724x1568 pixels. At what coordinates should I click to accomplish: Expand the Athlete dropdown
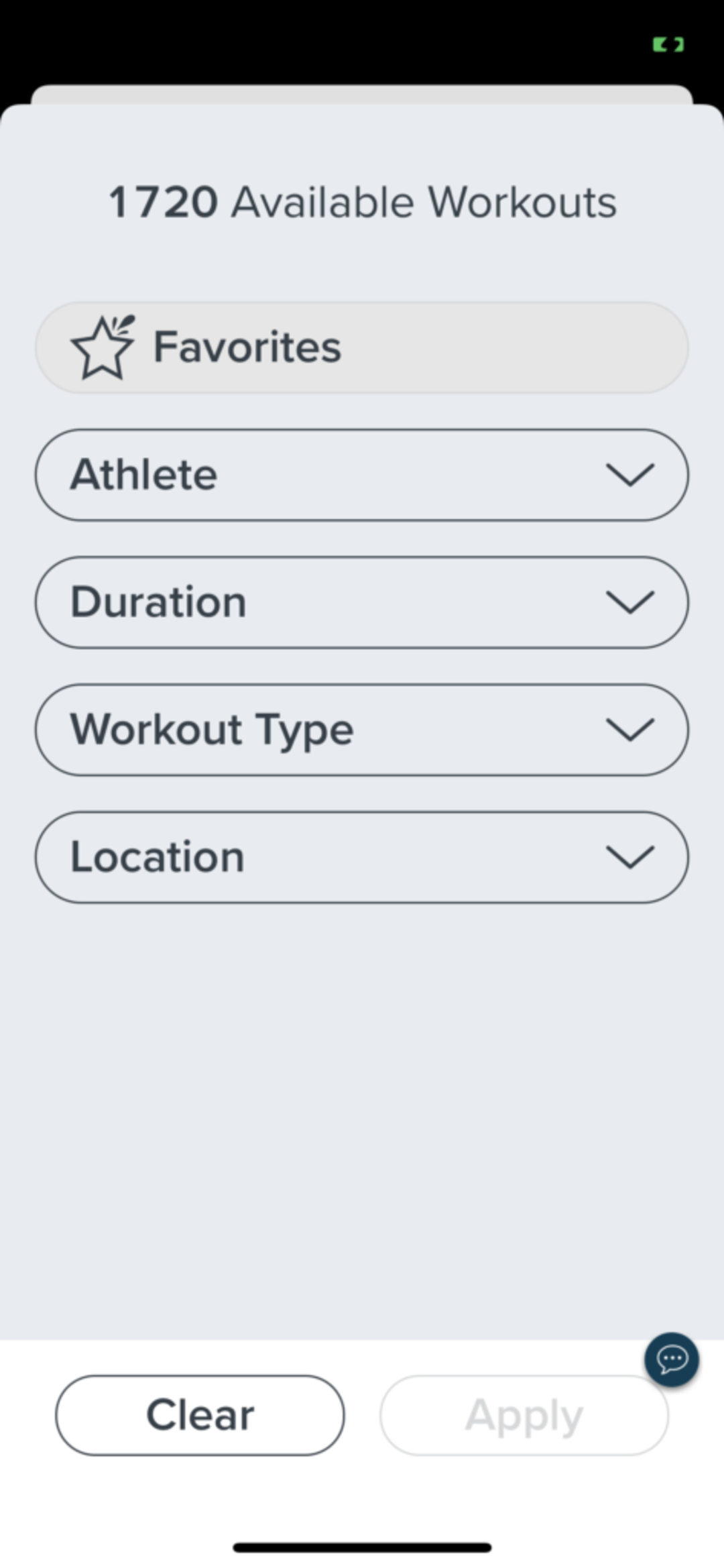click(361, 475)
